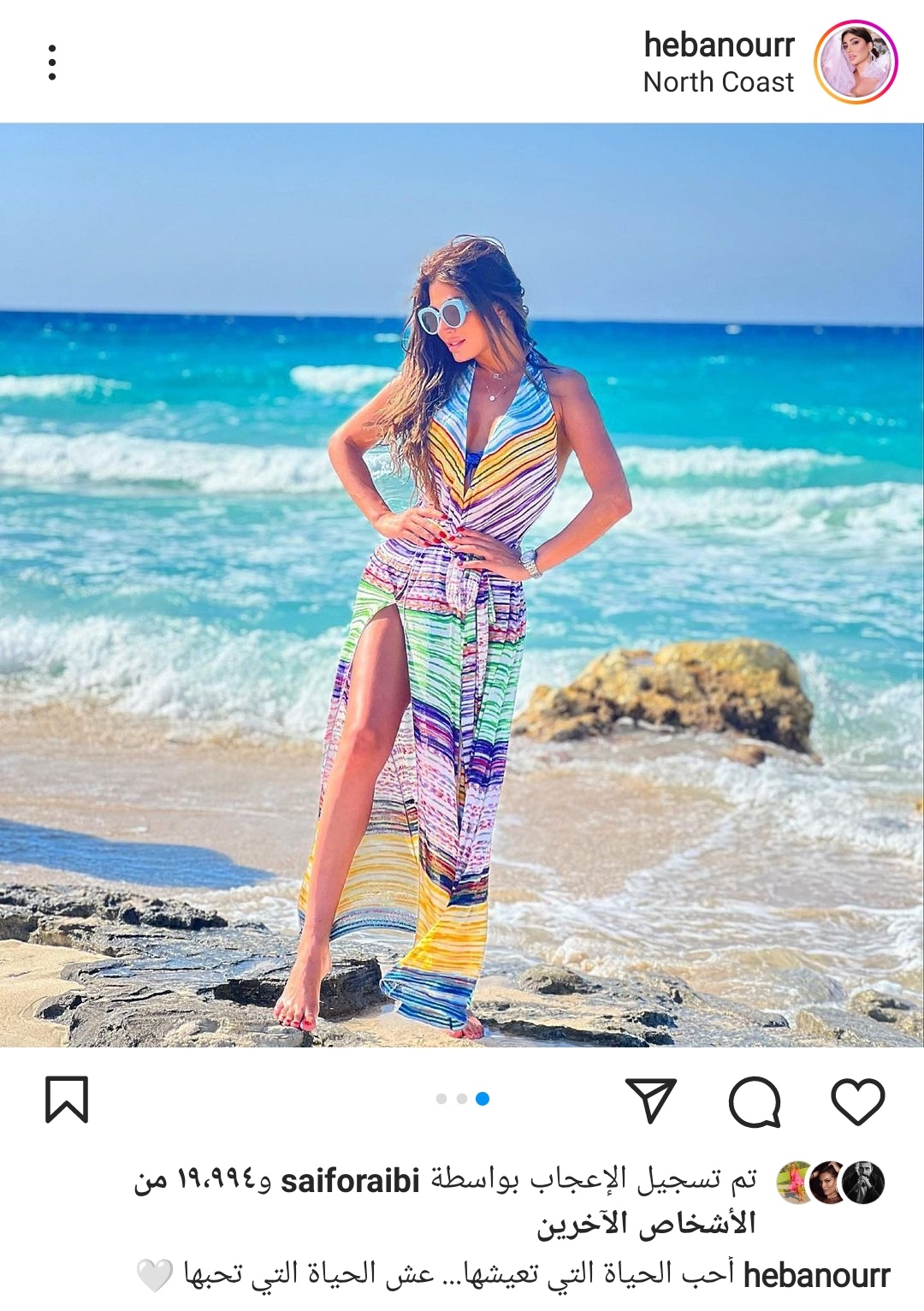Save the post with bookmark icon

pyautogui.click(x=67, y=1100)
